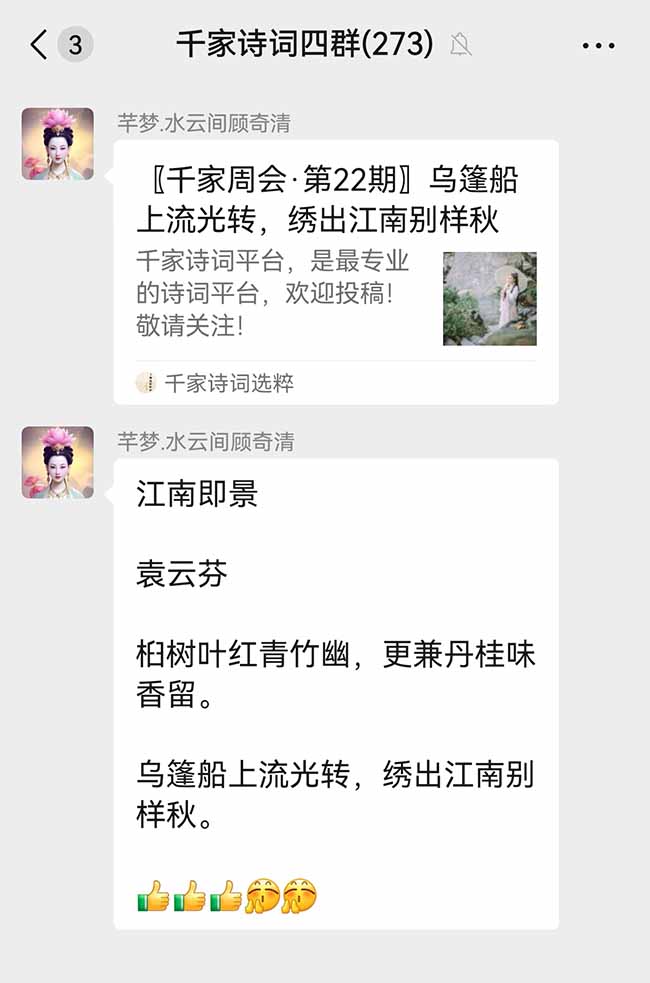Image resolution: width=650 pixels, height=983 pixels.
Task: Open the group chat's three-dot menu
Action: pos(598,46)
